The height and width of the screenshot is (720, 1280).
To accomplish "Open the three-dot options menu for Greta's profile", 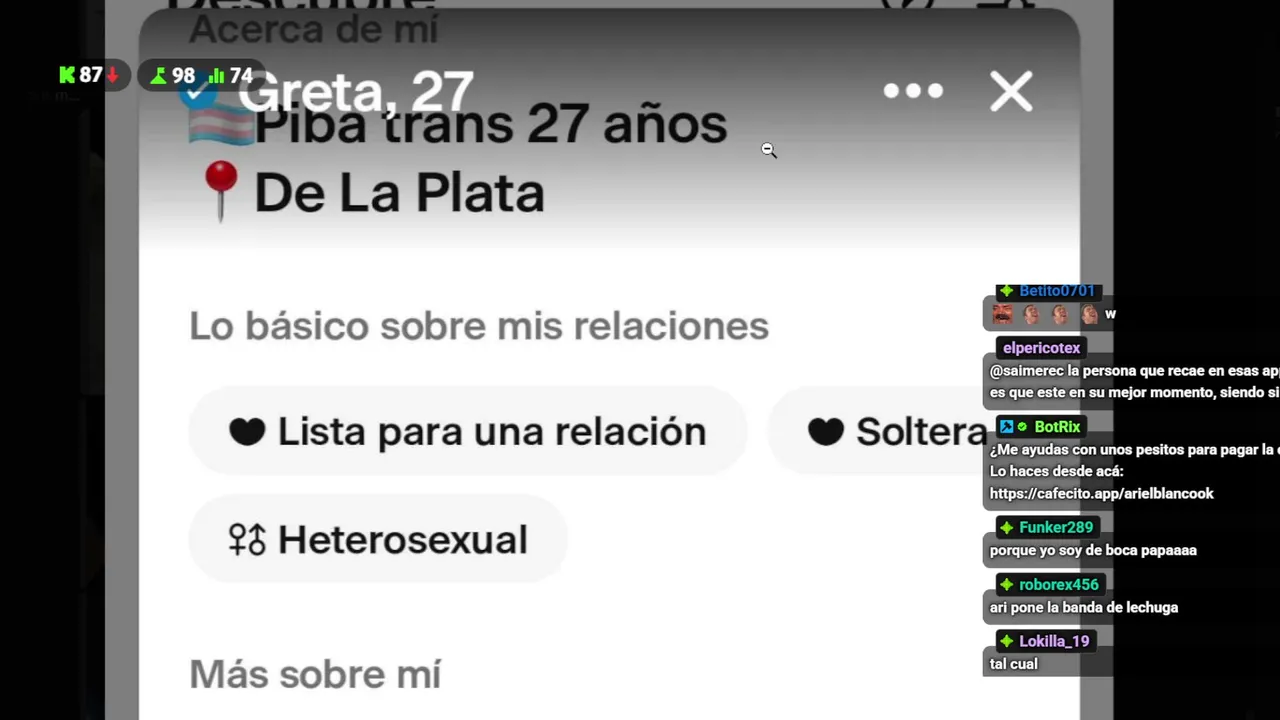I will click(x=913, y=91).
